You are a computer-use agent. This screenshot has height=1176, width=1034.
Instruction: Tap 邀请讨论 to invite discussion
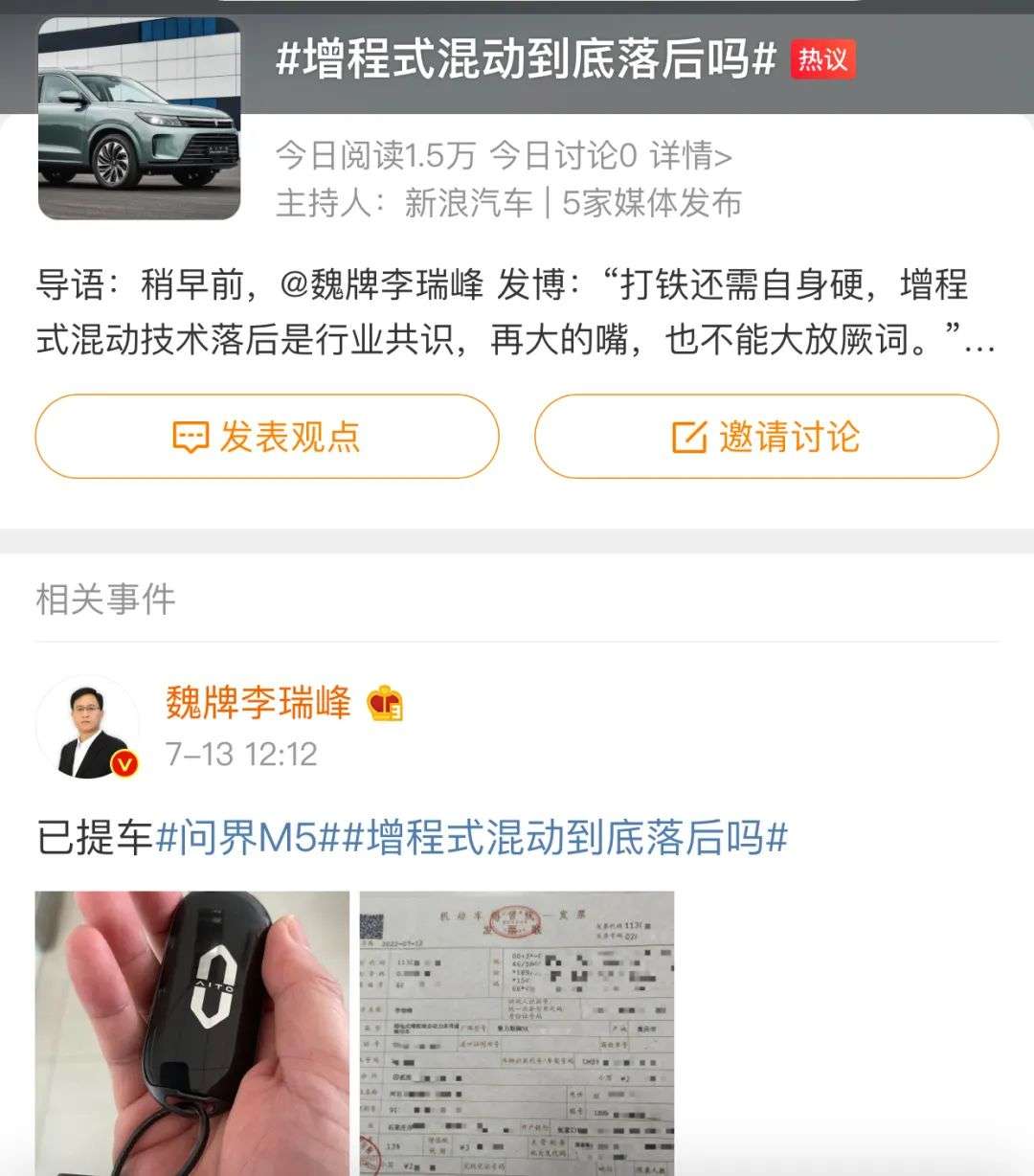(766, 437)
